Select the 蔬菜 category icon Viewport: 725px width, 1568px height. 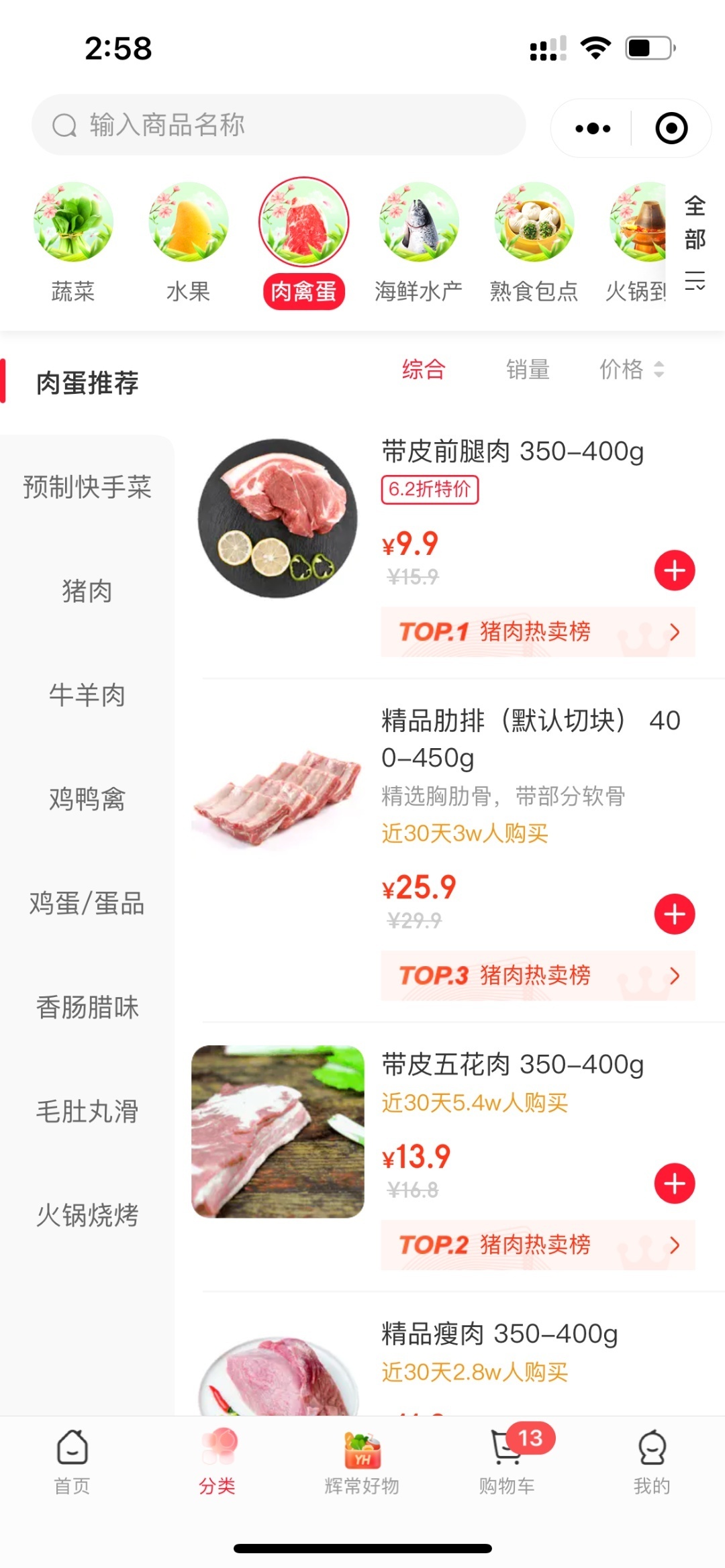click(72, 221)
